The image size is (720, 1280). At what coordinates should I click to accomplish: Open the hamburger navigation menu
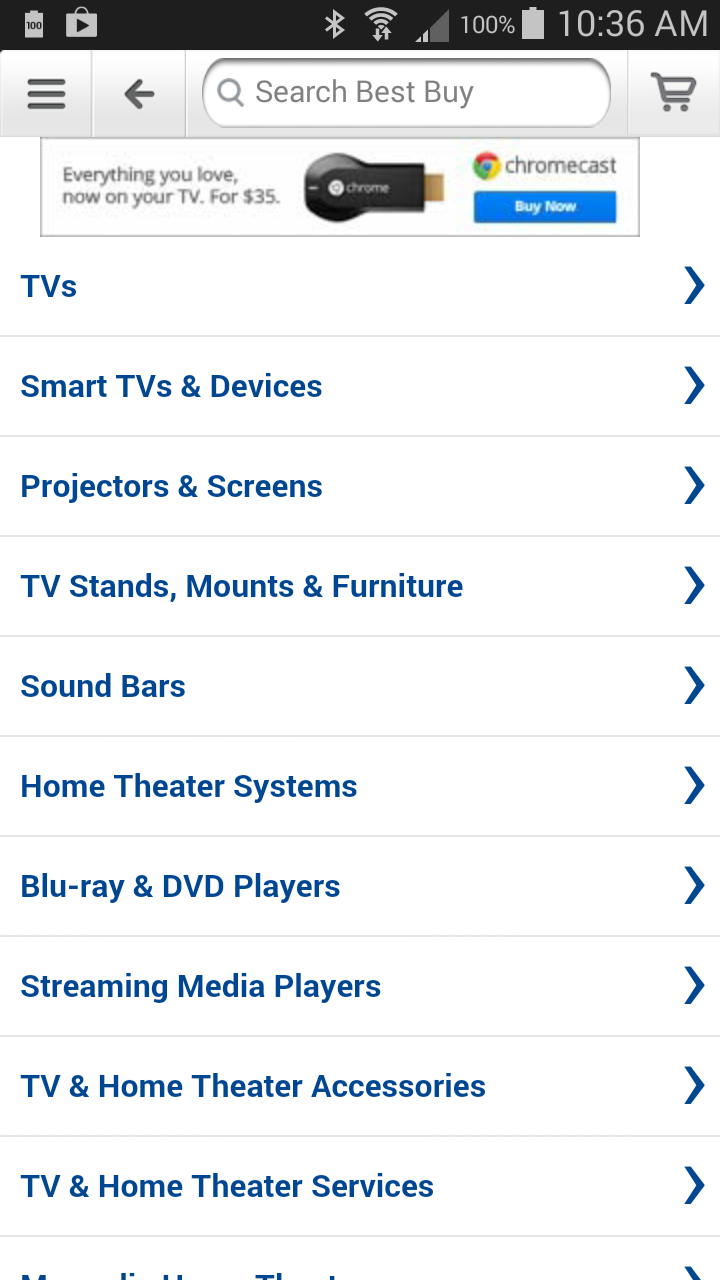coord(46,94)
